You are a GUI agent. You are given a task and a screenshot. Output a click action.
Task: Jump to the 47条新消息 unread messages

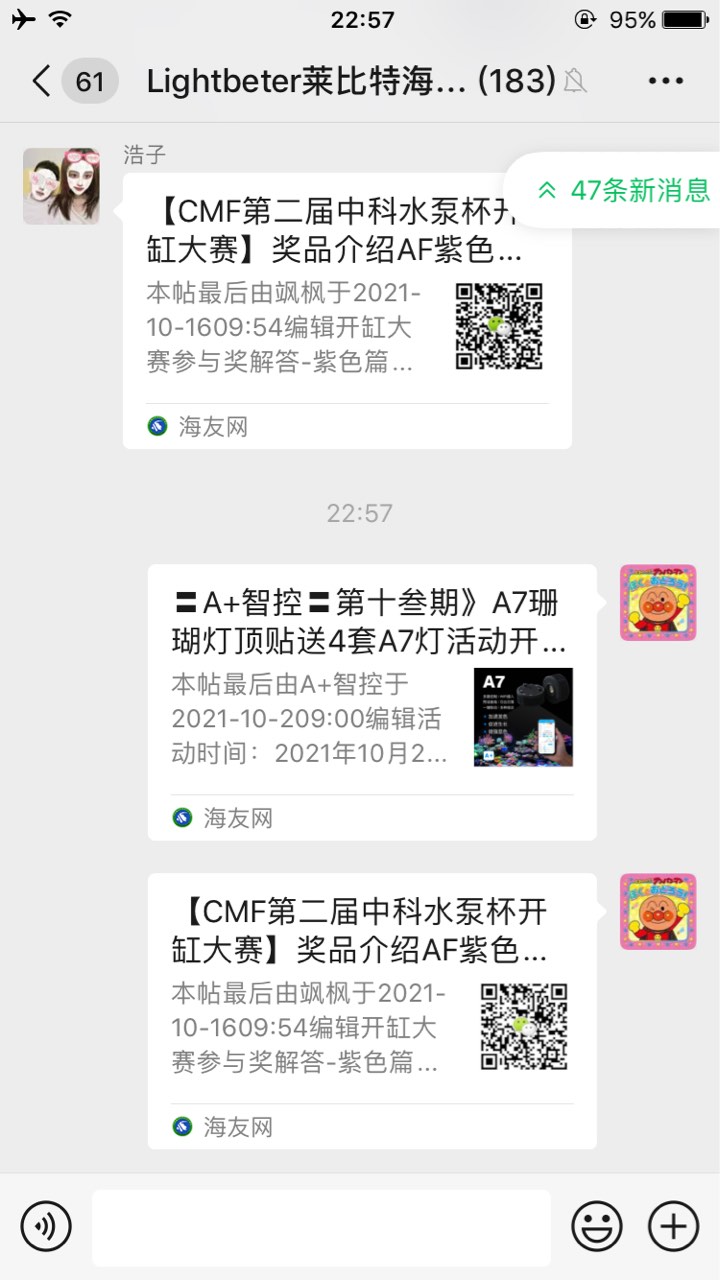[624, 189]
